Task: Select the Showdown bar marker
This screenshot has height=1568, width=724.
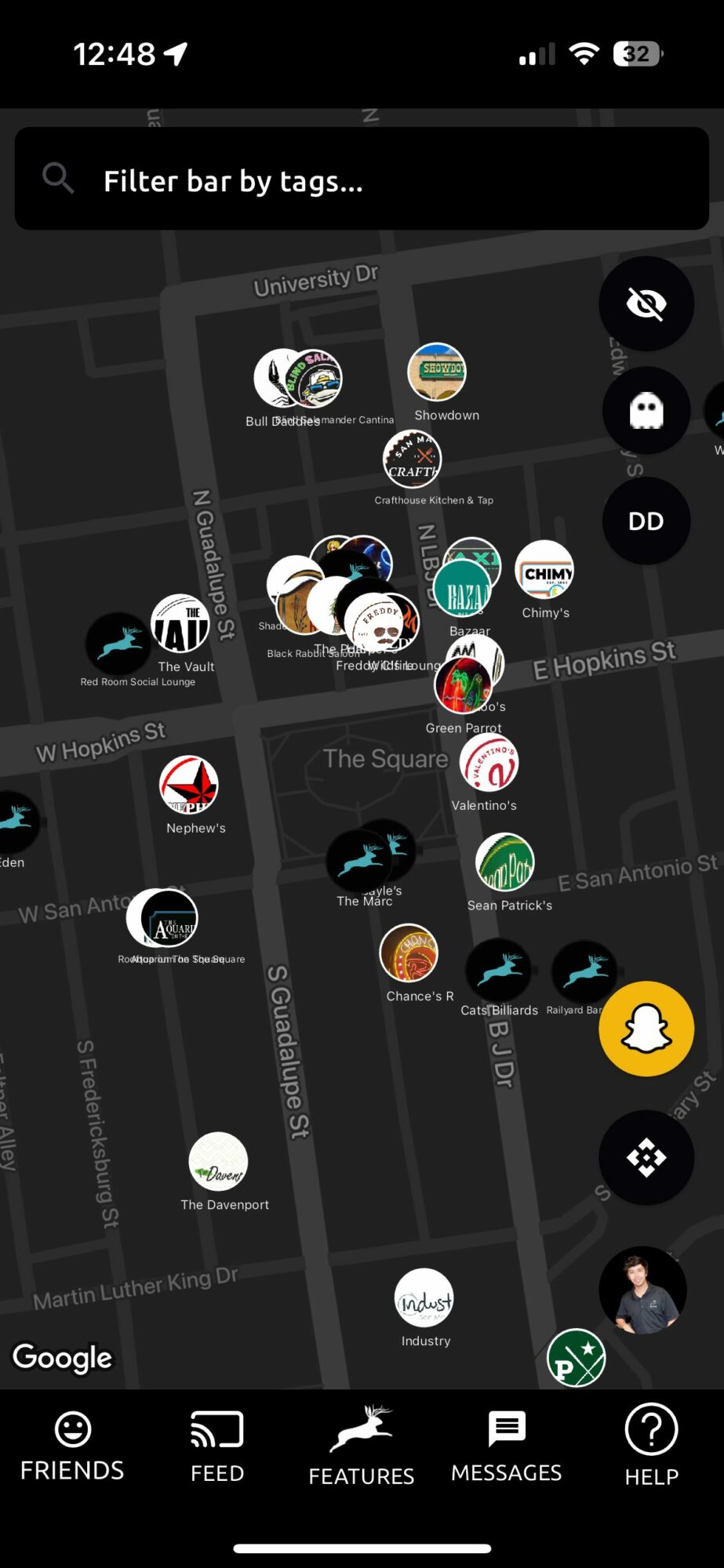Action: coord(437,372)
